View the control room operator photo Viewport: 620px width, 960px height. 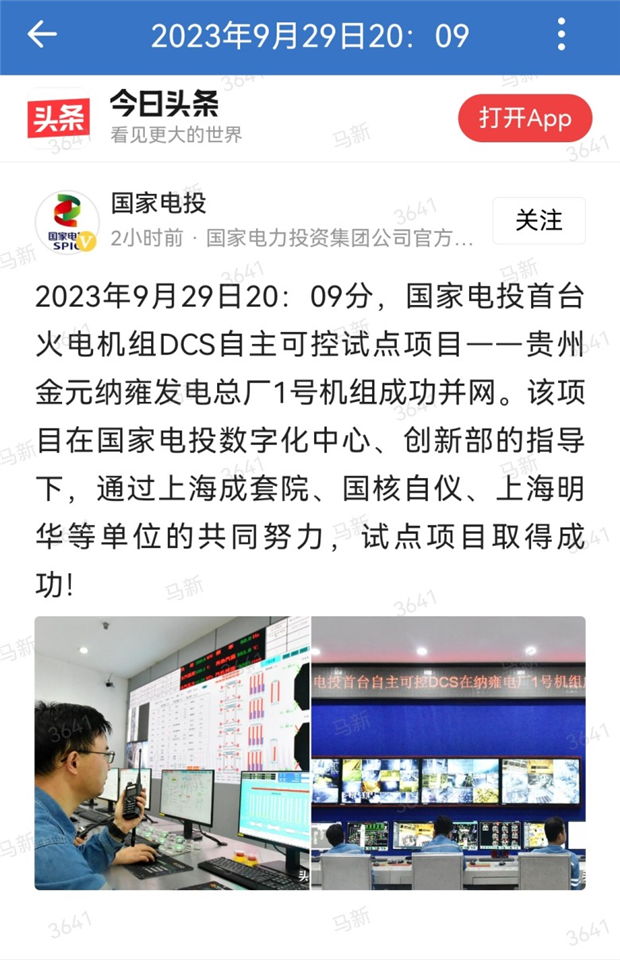[172, 753]
